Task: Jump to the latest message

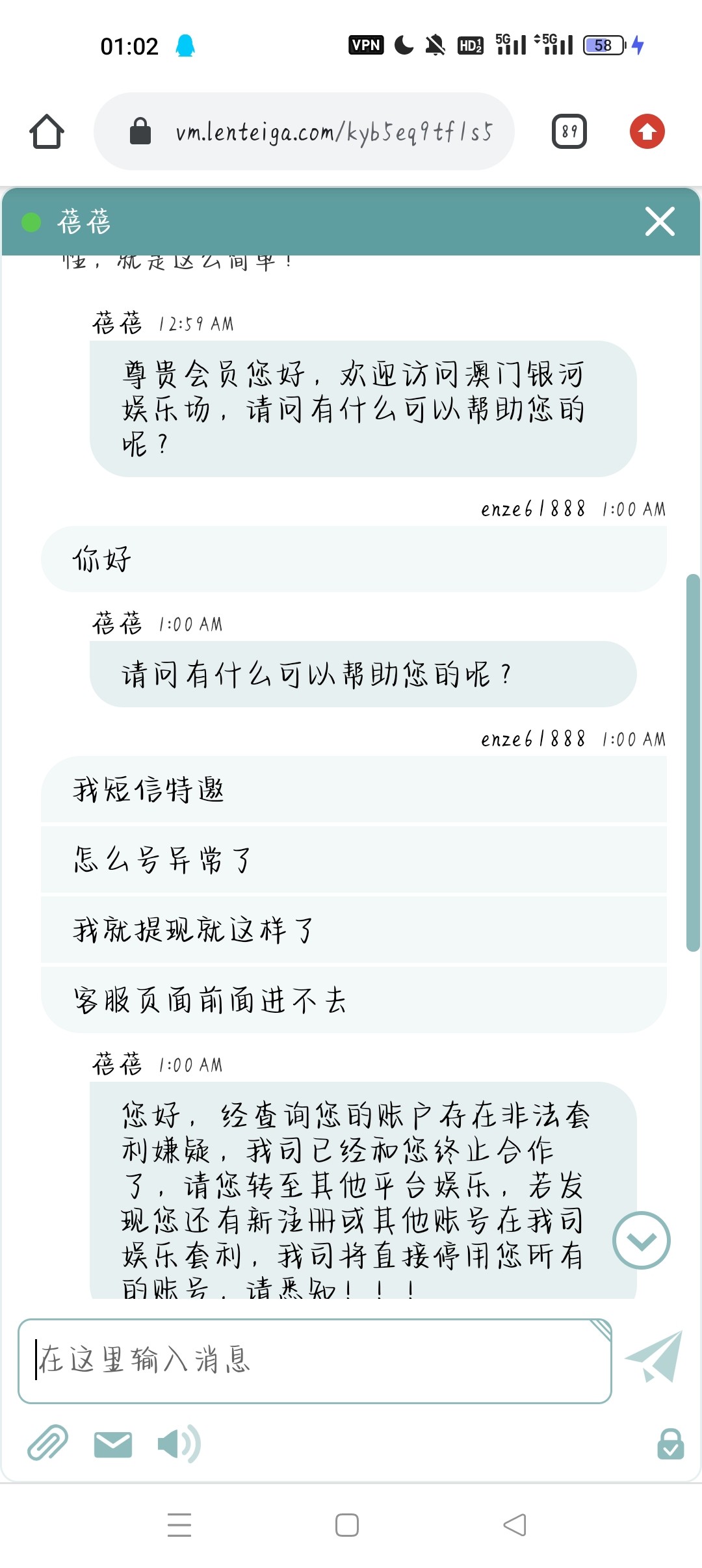Action: click(641, 1240)
